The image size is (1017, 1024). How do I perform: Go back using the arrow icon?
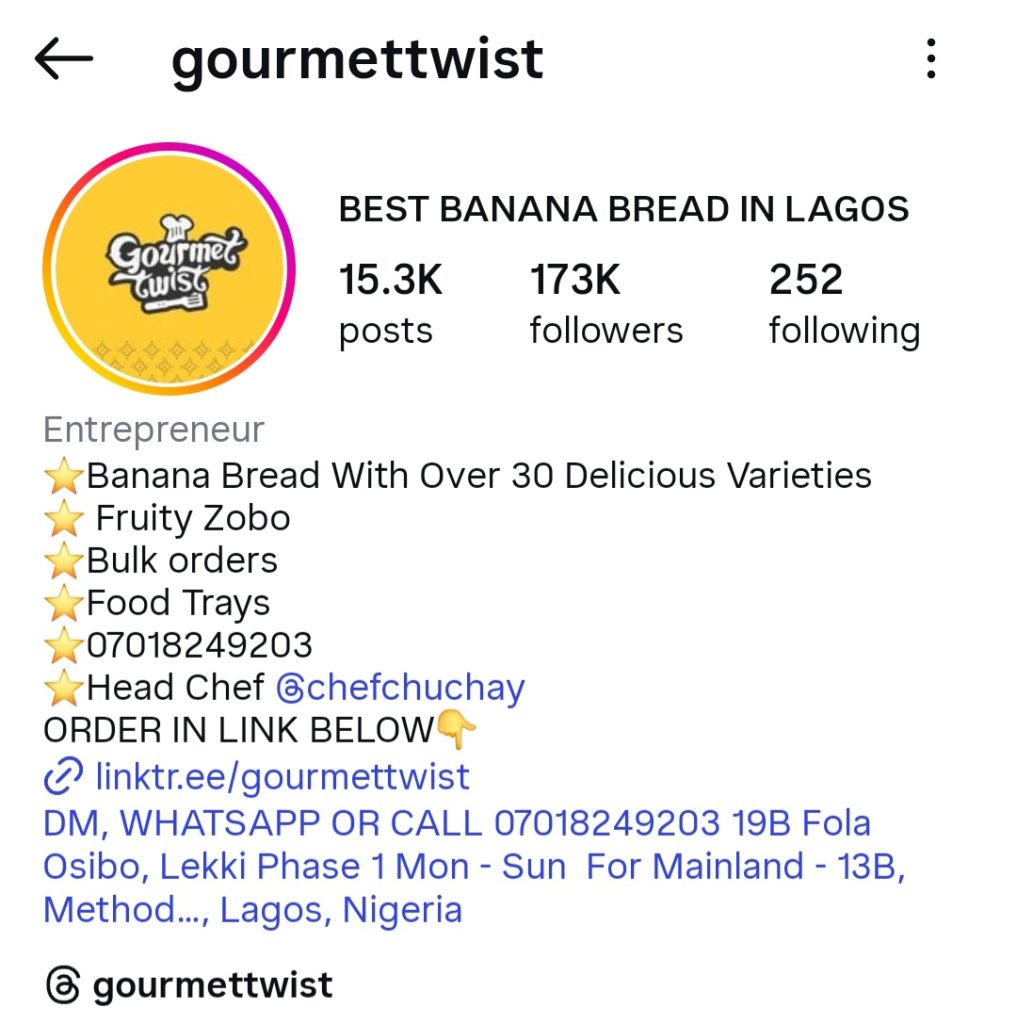(x=64, y=60)
